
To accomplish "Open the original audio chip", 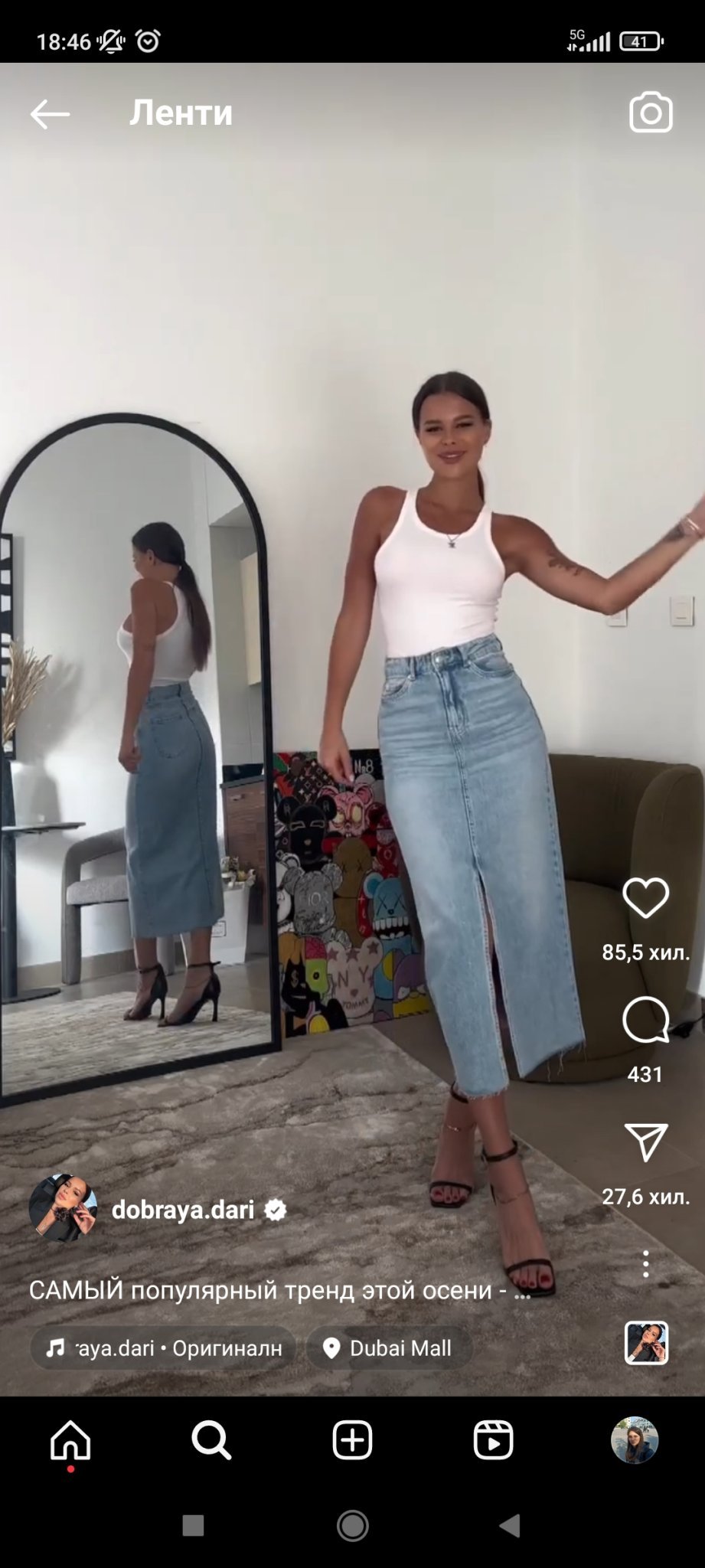I will coord(163,1348).
